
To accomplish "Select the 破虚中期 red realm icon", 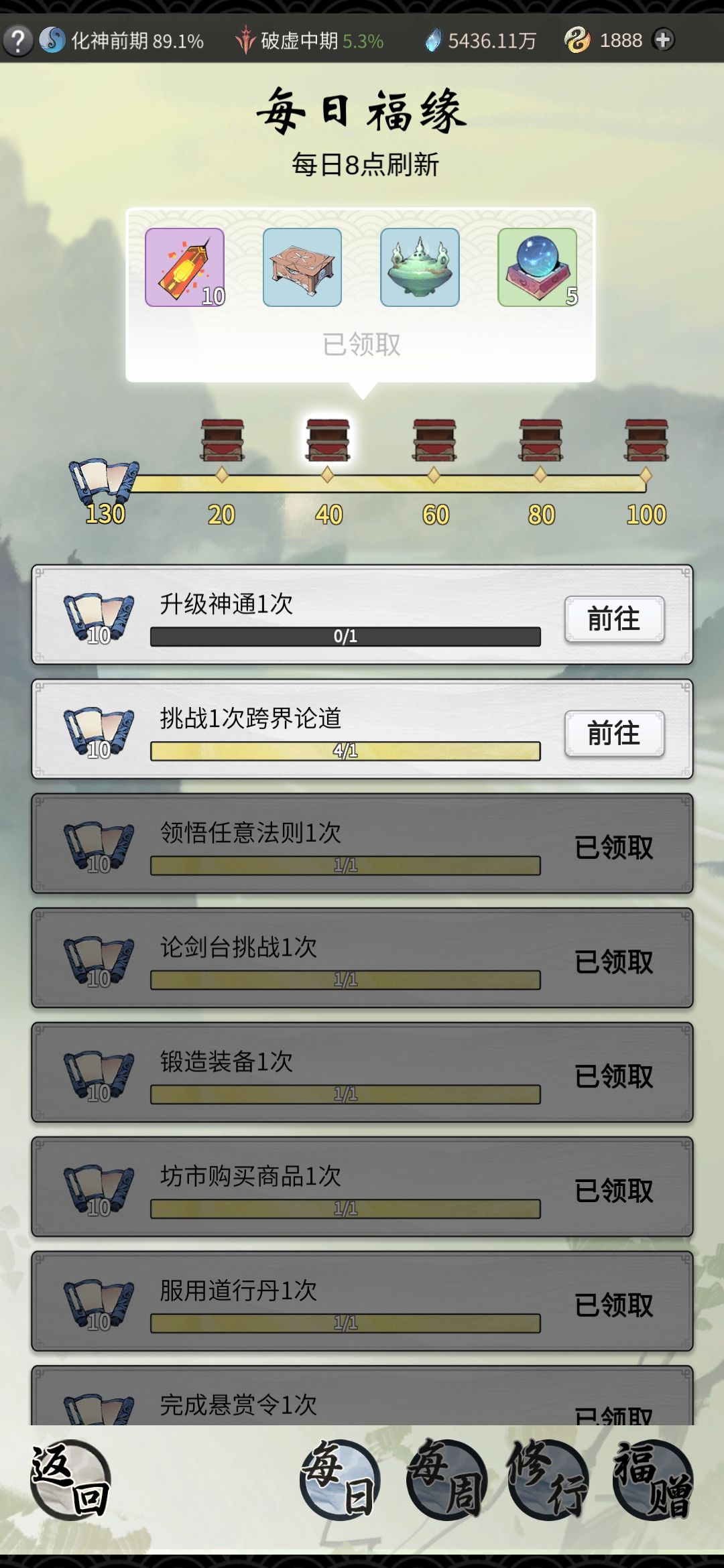I will pos(248,40).
